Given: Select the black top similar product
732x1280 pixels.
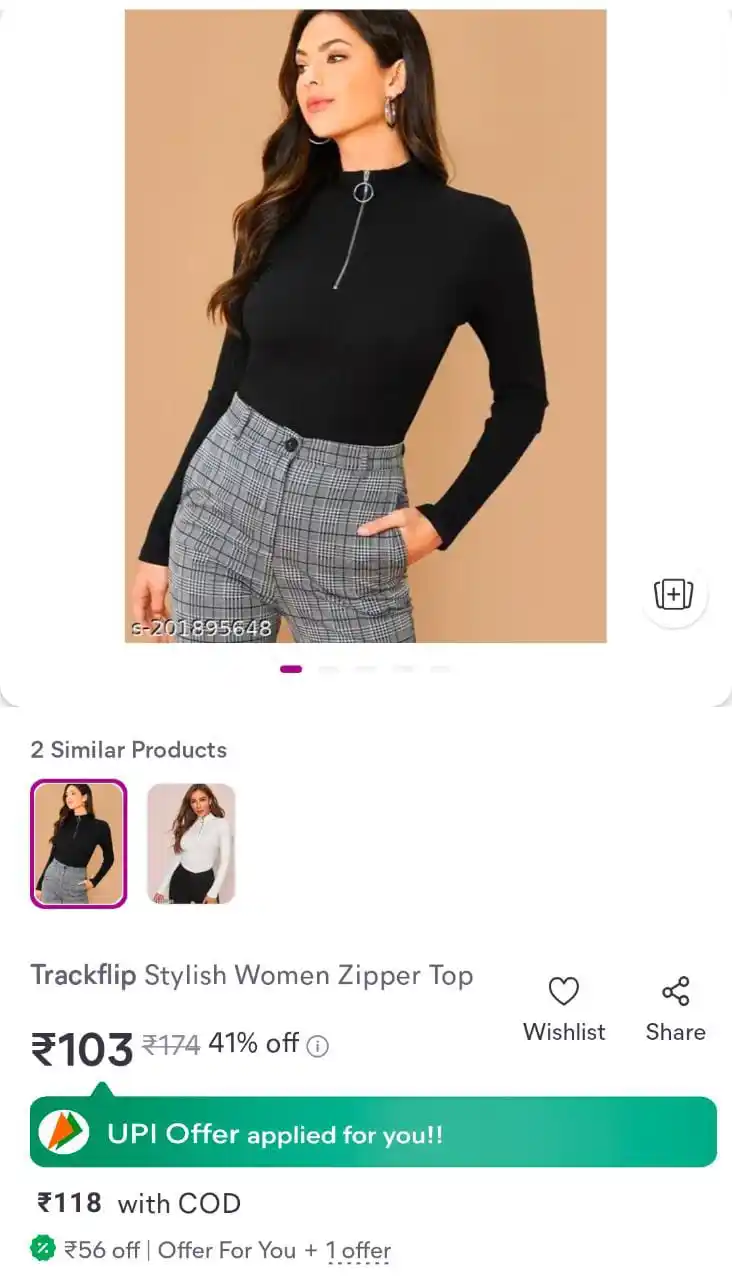Looking at the screenshot, I should pos(79,843).
